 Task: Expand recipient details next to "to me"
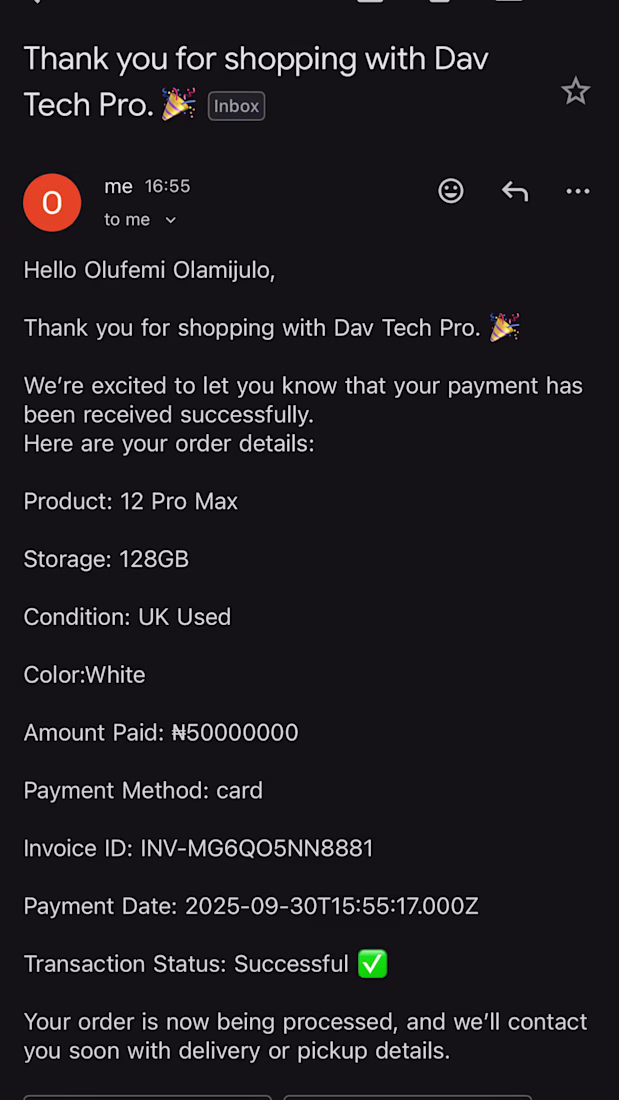(x=170, y=220)
